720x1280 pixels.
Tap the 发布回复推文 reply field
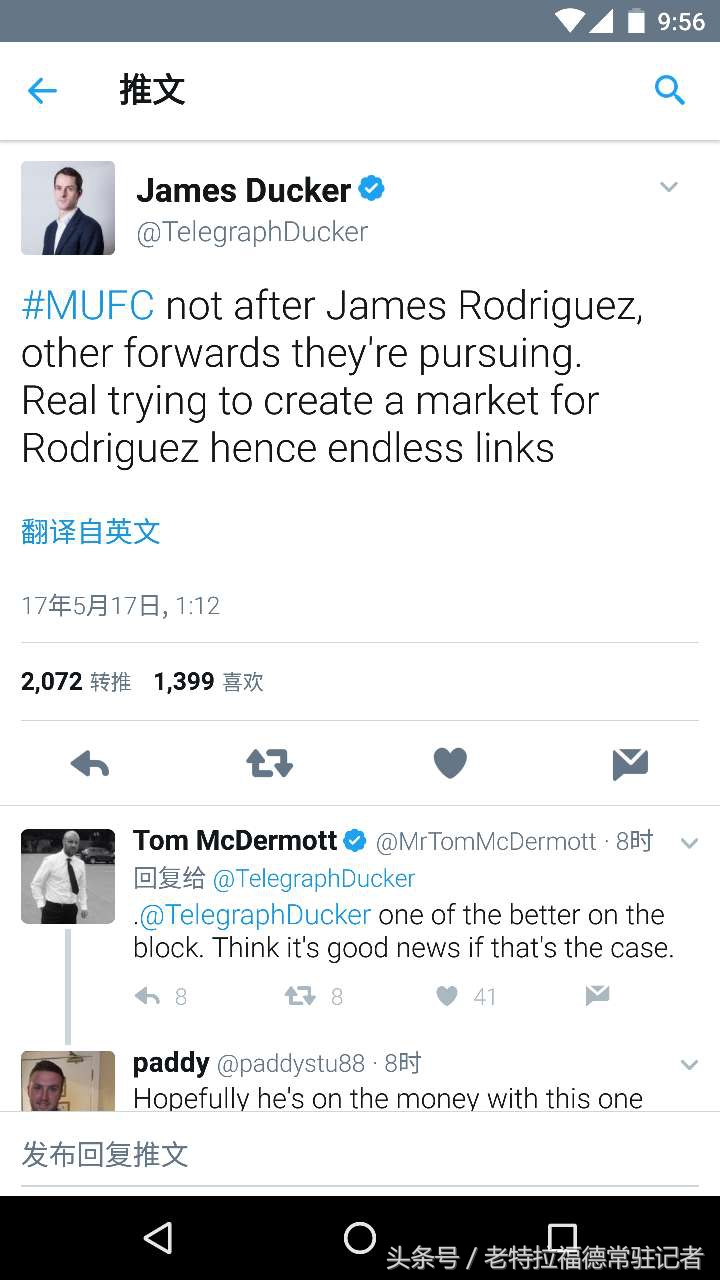coord(360,1154)
